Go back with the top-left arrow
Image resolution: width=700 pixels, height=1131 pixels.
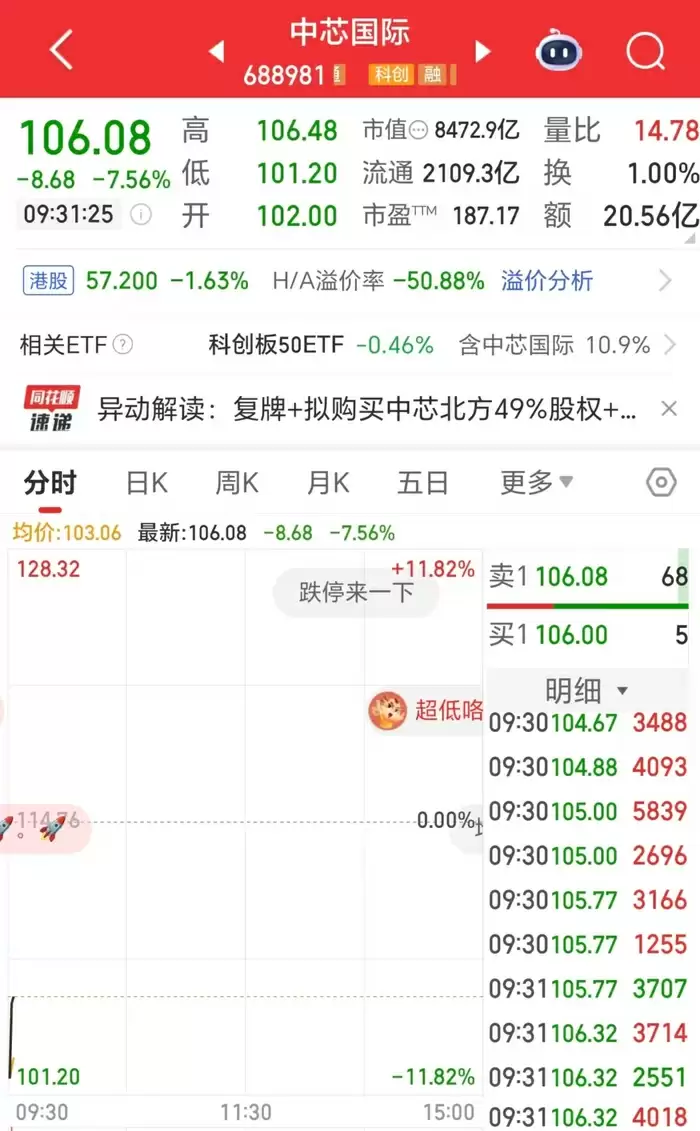62,49
